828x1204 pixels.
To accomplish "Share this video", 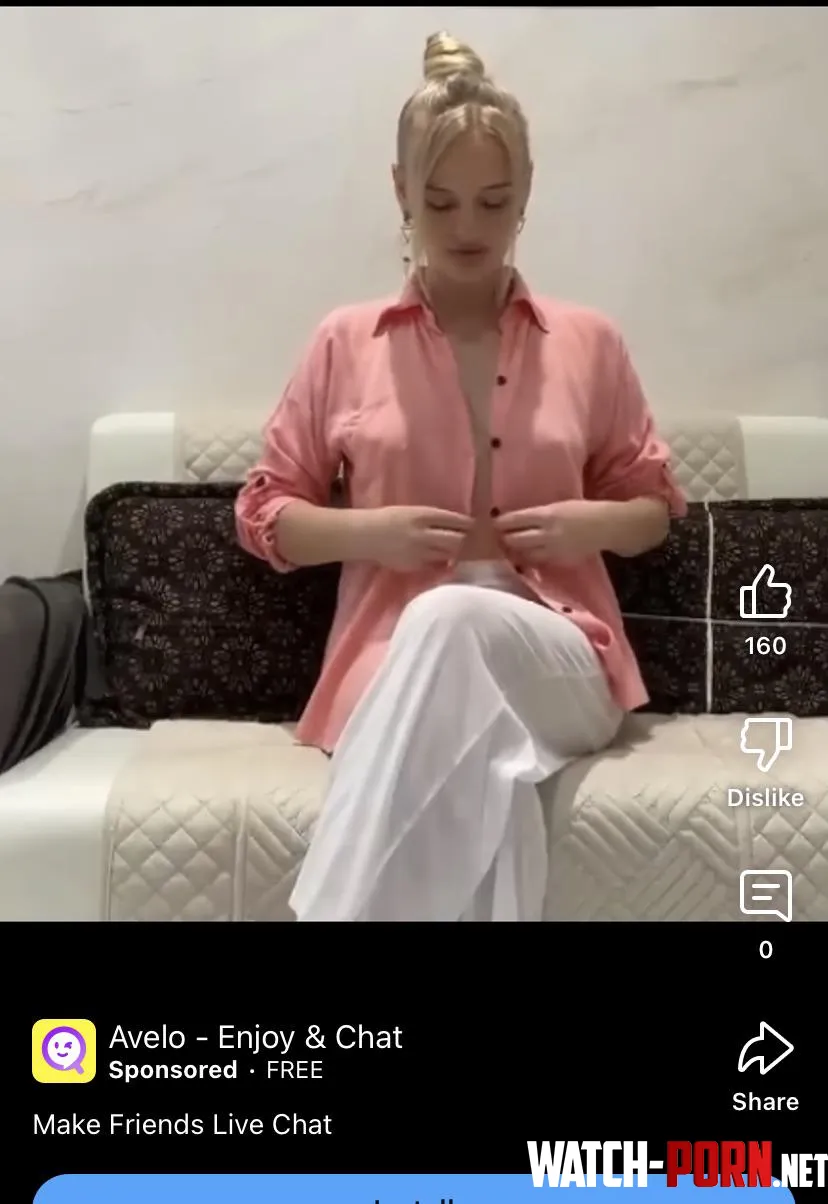I will 765,1050.
